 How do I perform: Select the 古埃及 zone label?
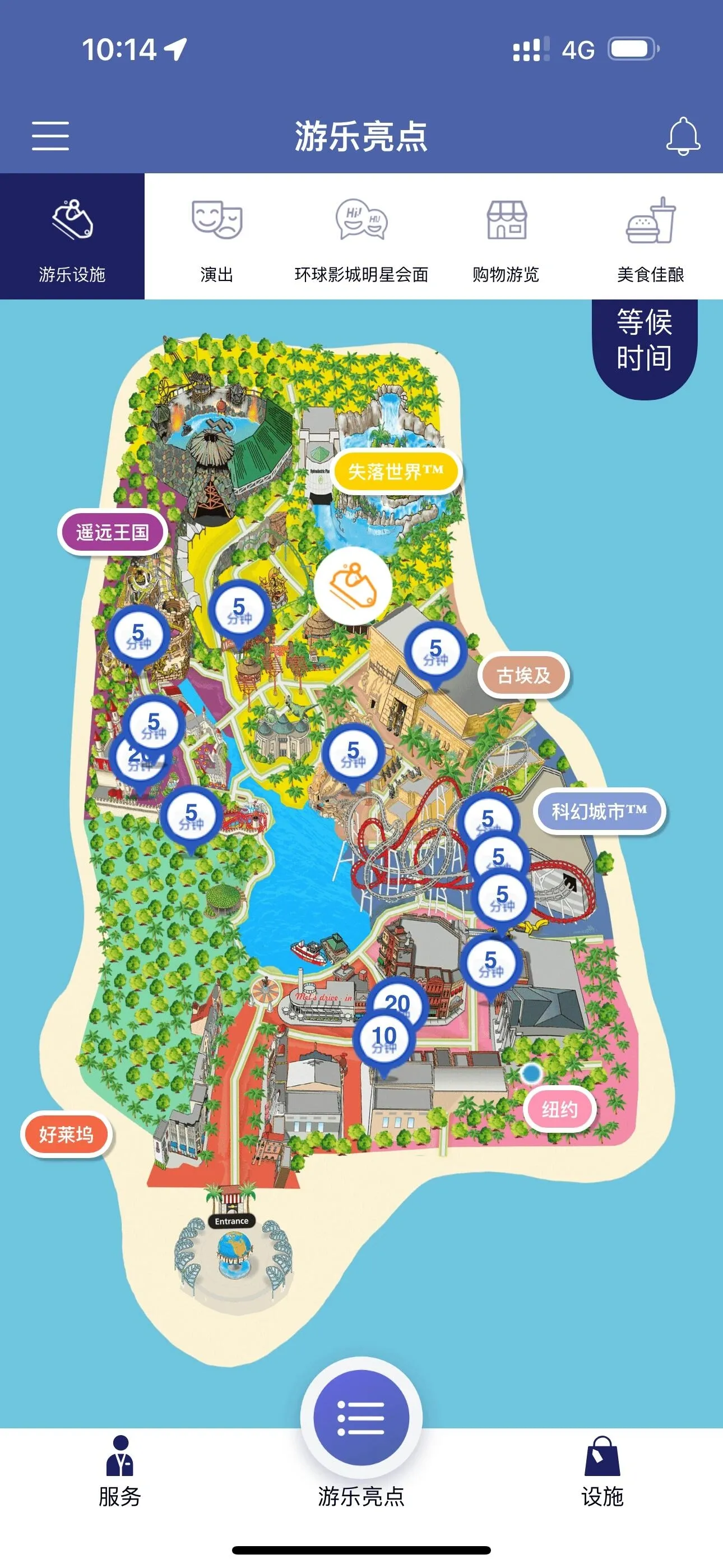click(x=523, y=675)
